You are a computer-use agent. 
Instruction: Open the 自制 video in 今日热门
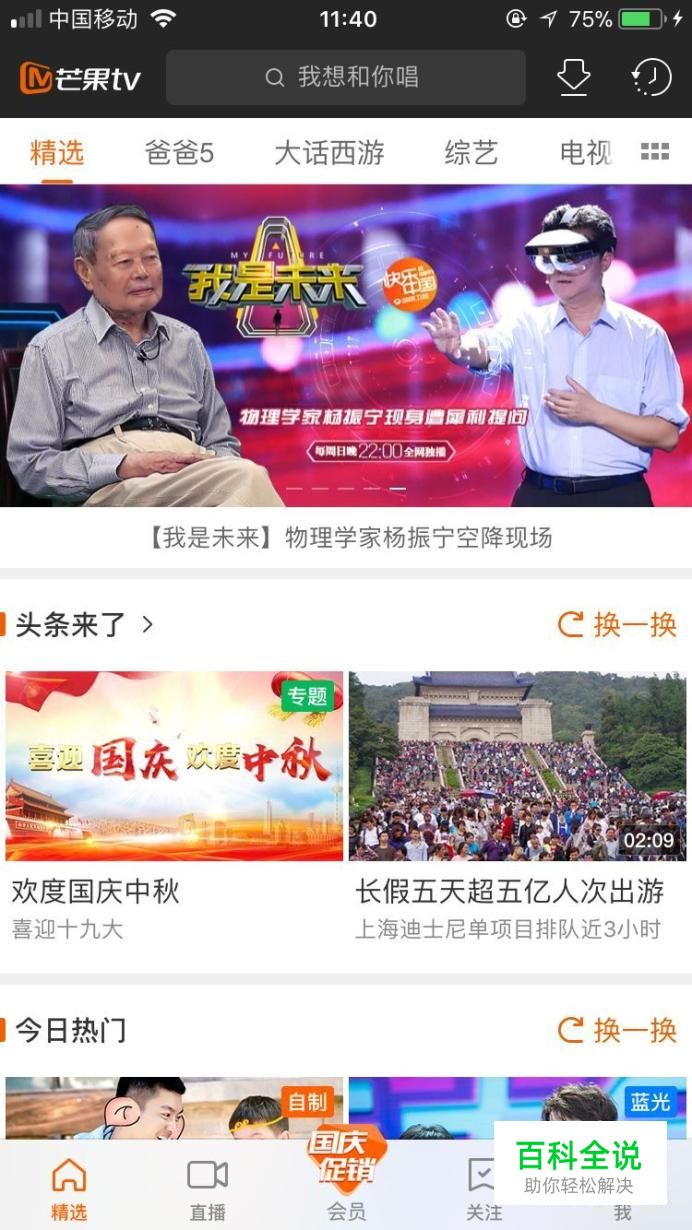pos(174,1108)
